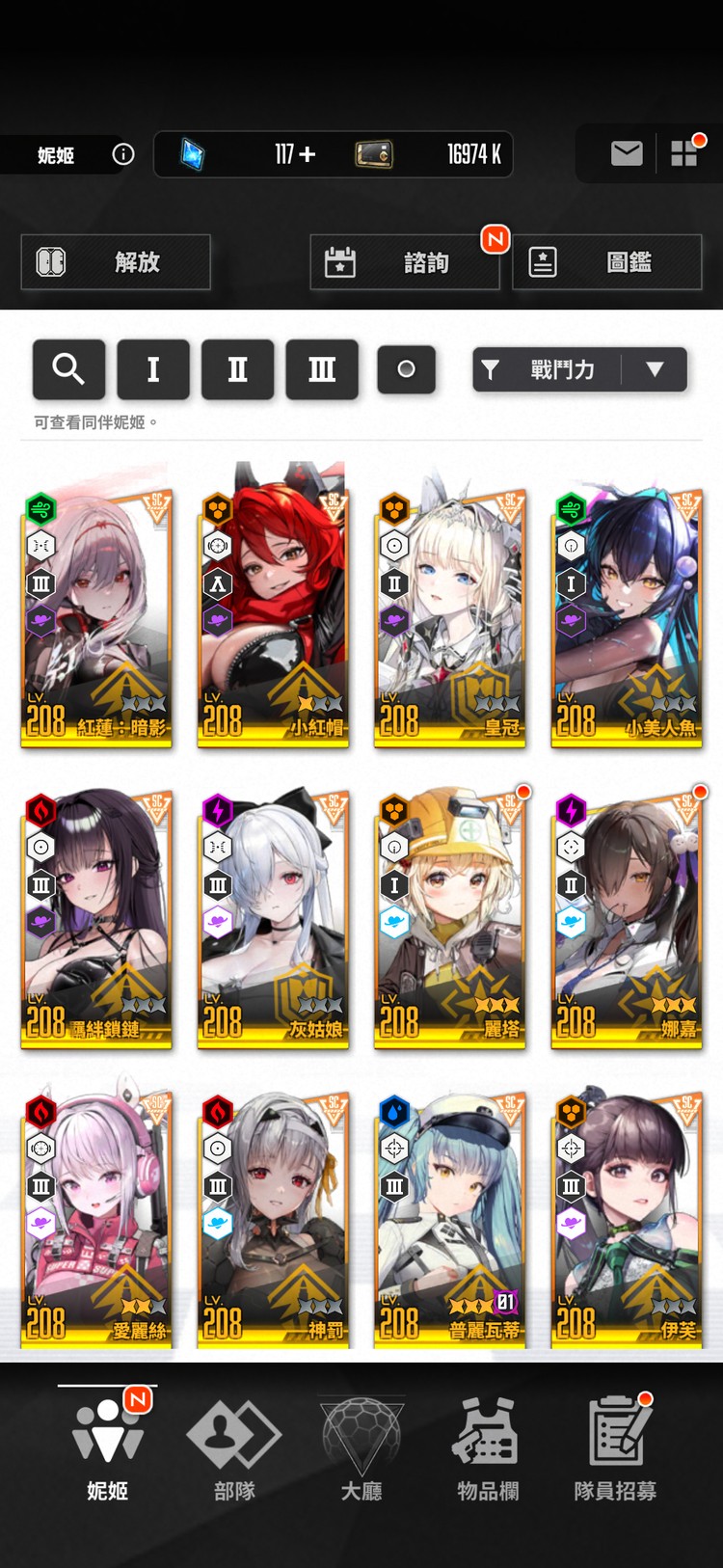Image resolution: width=723 pixels, height=1568 pixels.
Task: Open 諮詢 counseling menu
Action: pos(404,262)
